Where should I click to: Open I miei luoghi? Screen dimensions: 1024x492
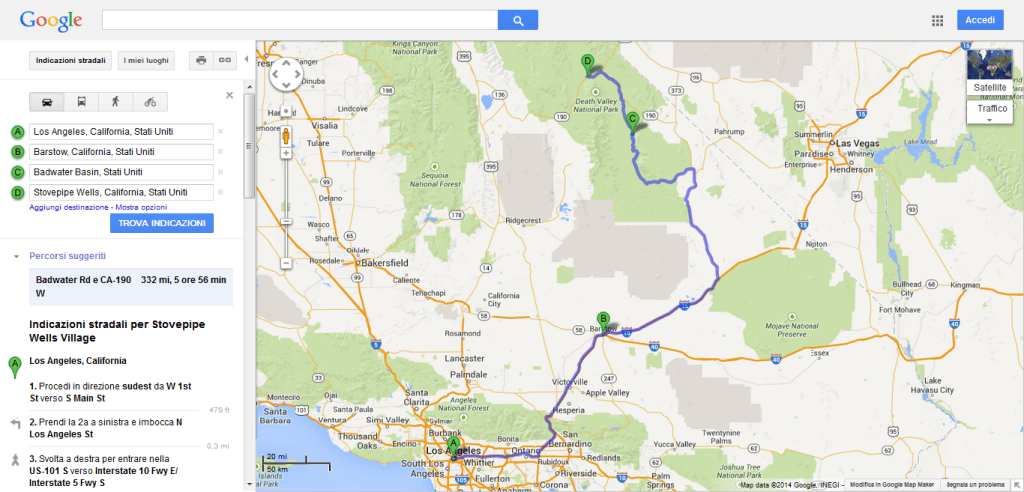point(146,60)
